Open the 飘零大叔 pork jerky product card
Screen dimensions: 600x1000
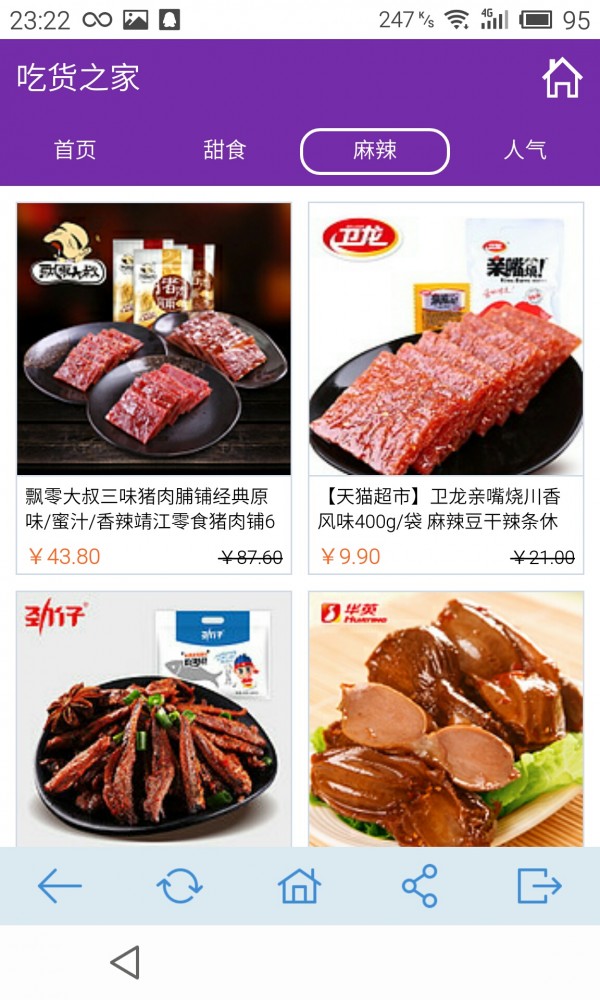[154, 388]
